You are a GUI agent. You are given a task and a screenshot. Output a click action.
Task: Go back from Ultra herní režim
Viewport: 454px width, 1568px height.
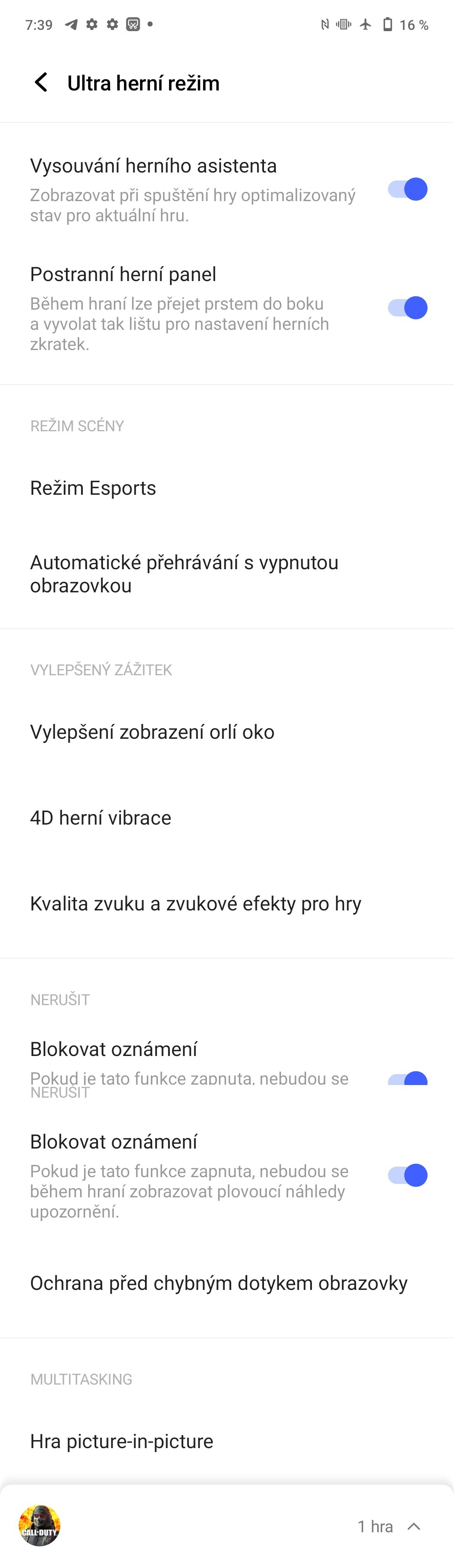[x=41, y=82]
